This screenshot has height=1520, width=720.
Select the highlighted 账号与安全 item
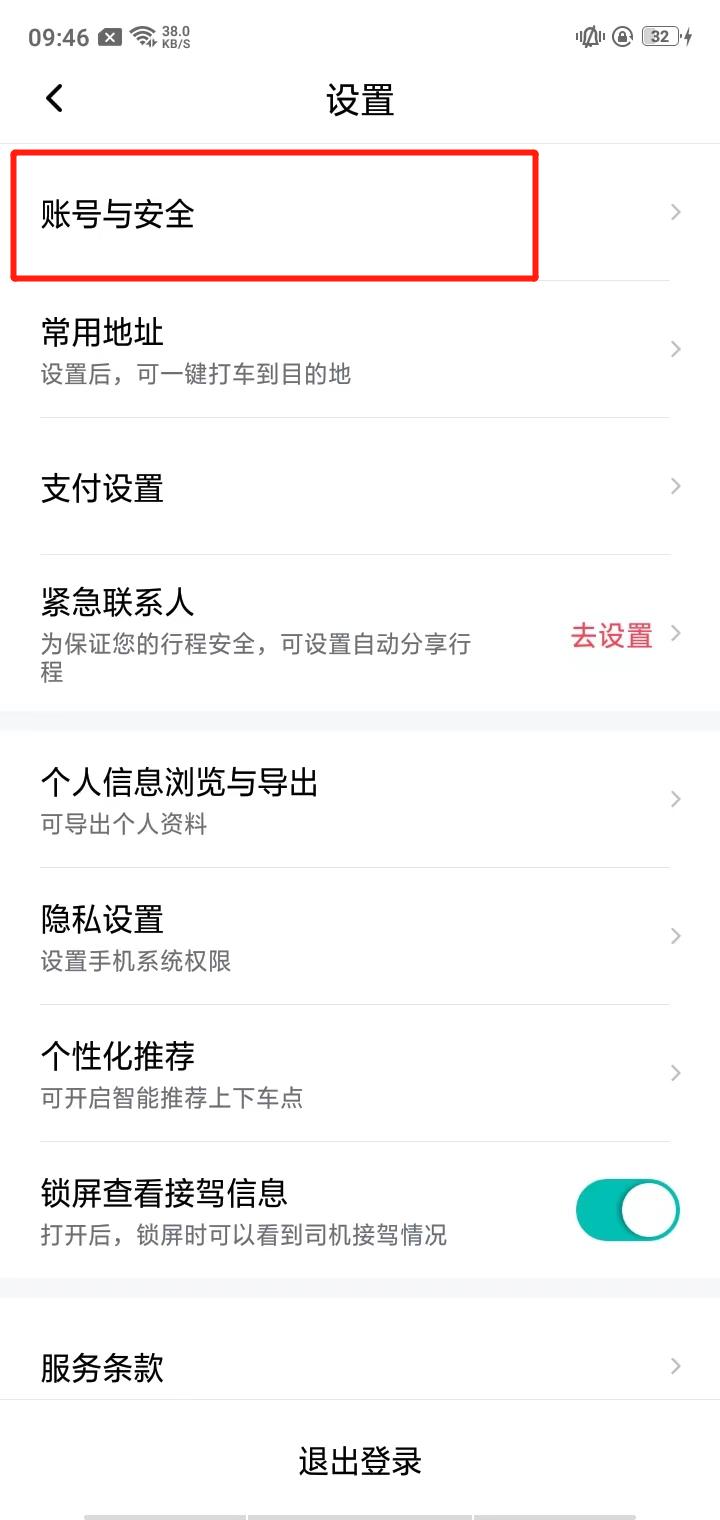(x=275, y=211)
